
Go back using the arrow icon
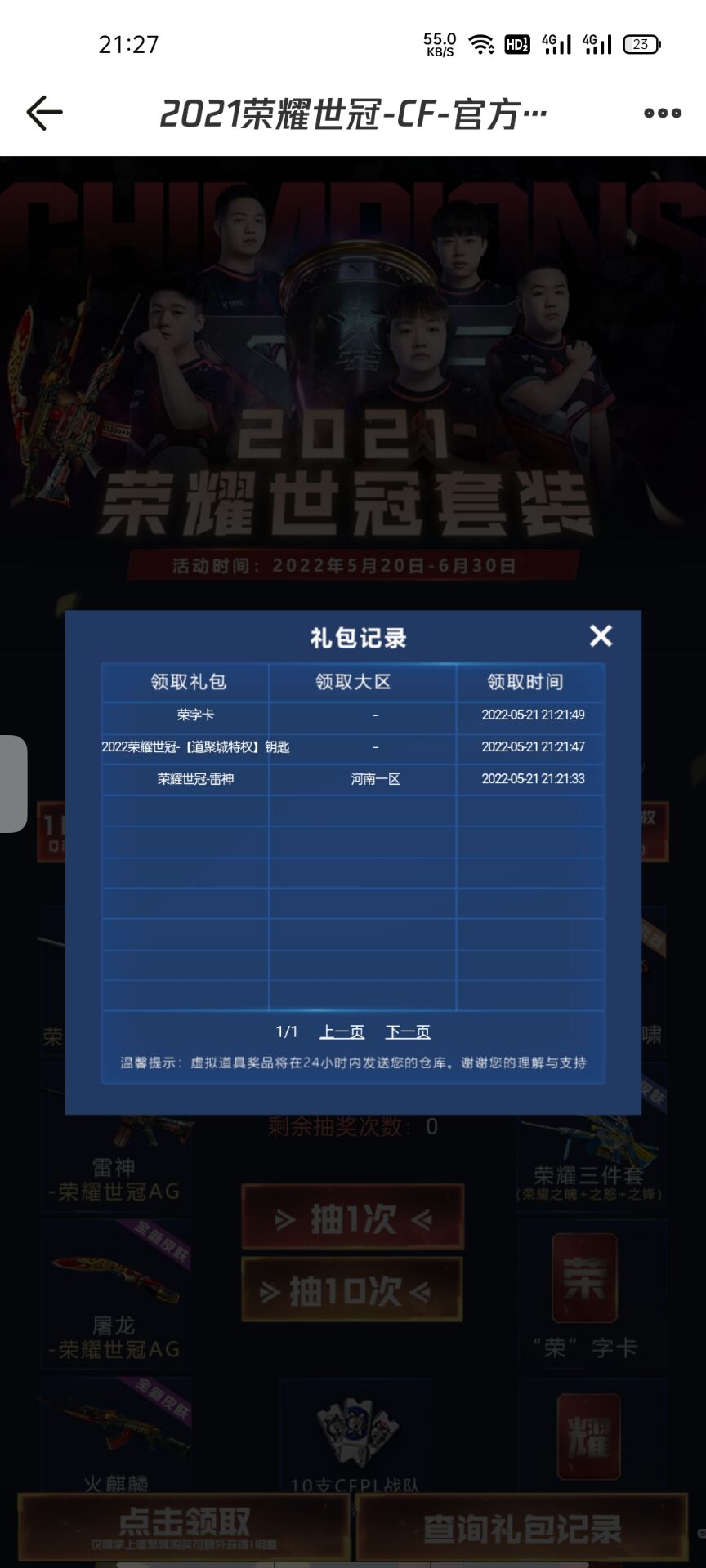(44, 113)
